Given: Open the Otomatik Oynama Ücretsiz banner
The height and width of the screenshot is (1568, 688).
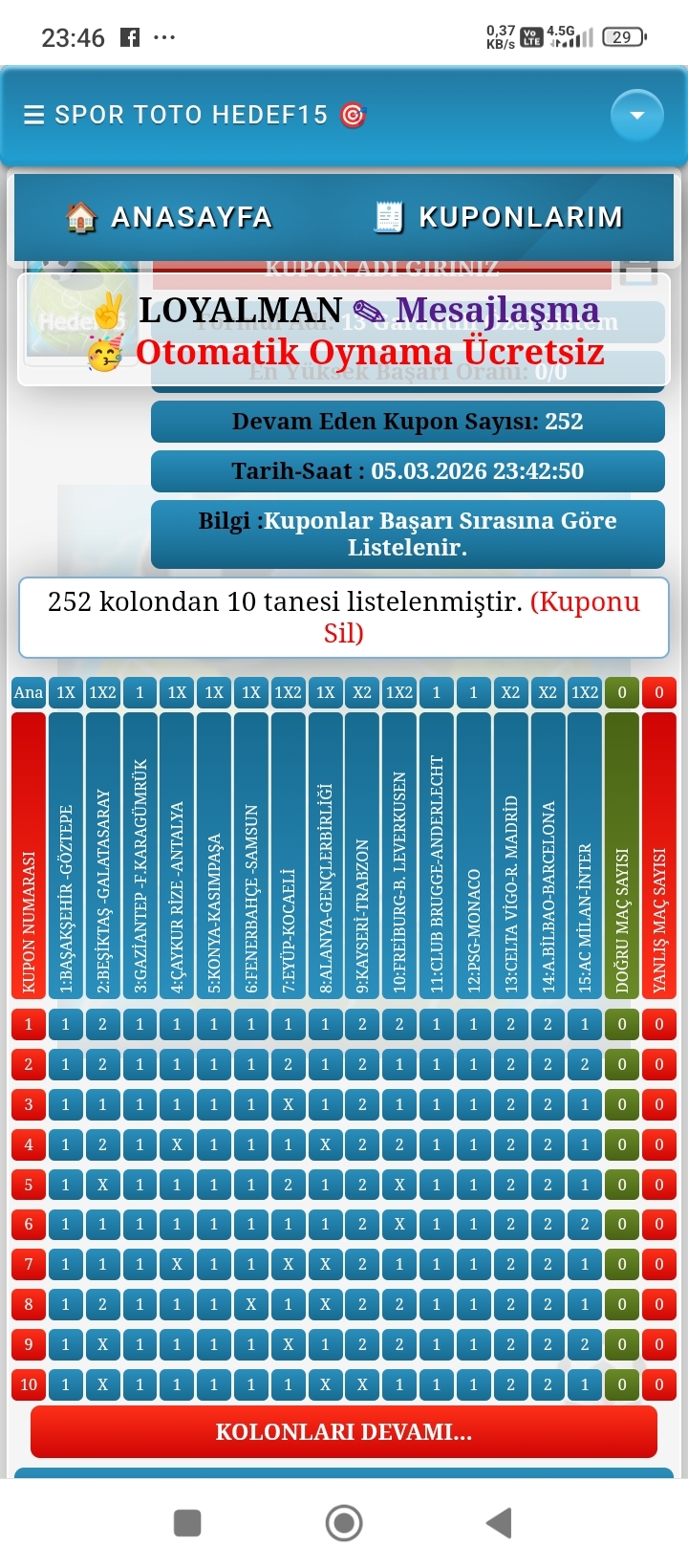Looking at the screenshot, I should [369, 352].
